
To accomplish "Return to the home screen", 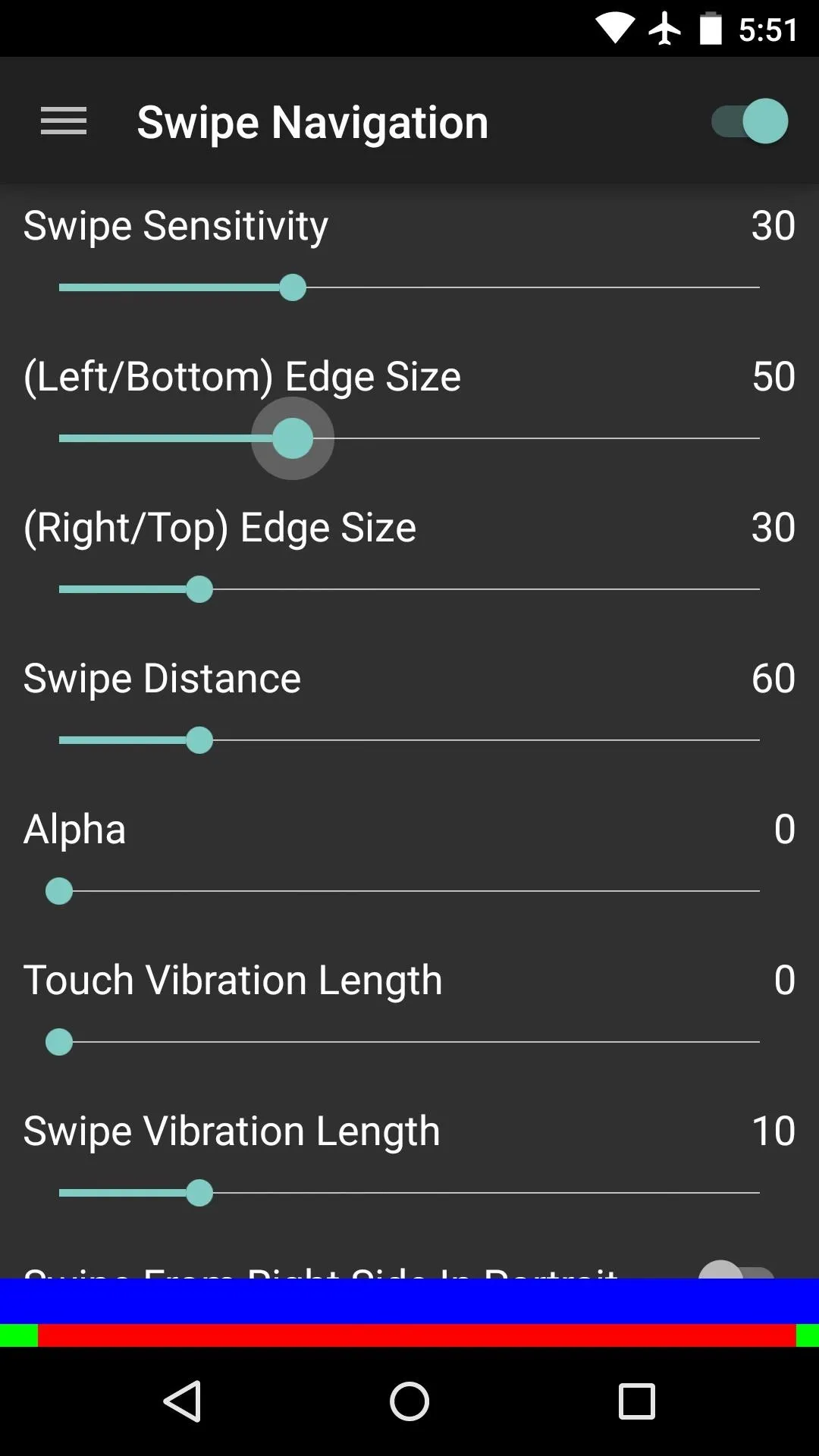I will pos(409,1401).
